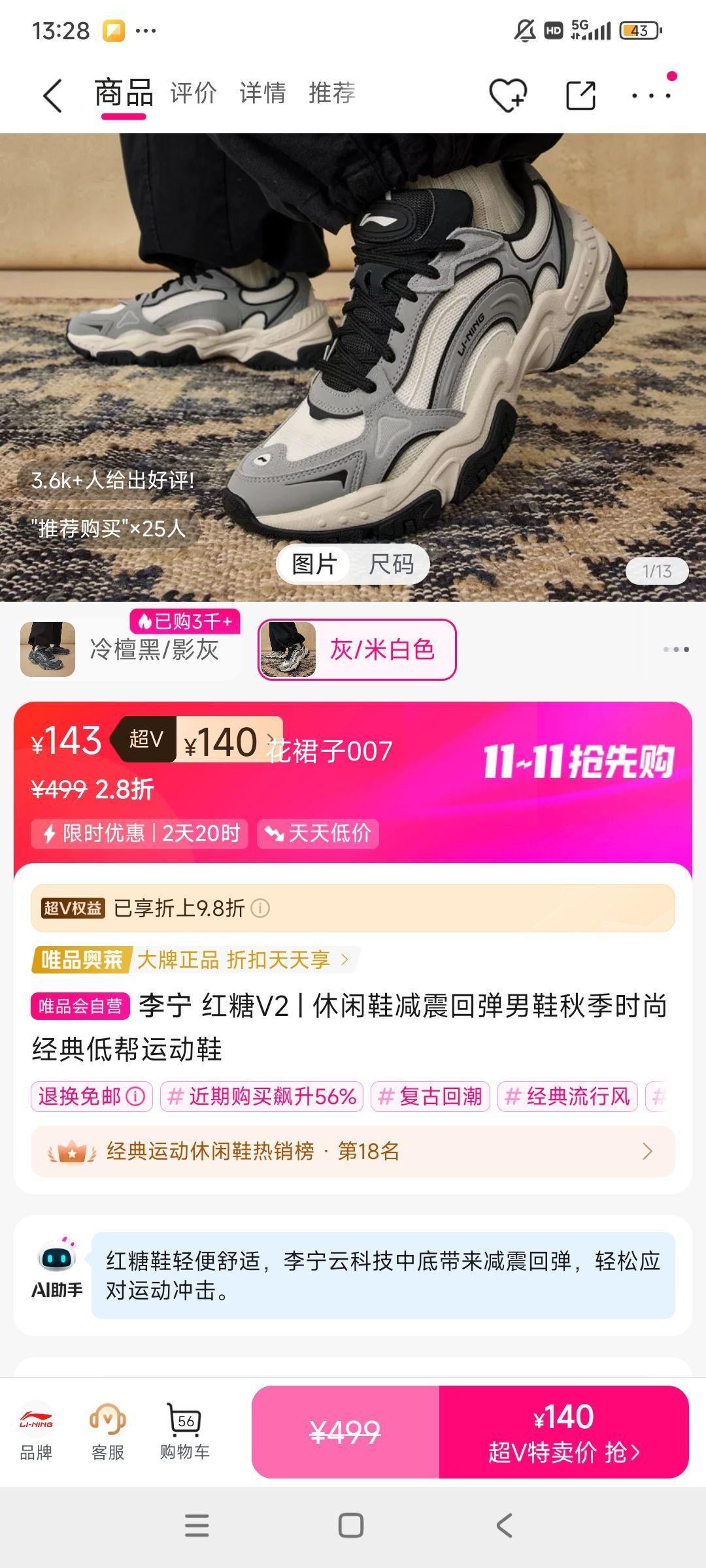Image resolution: width=706 pixels, height=1568 pixels.
Task: Open 唯品奥莱 大牌正品 折扣天天享 link
Action: click(242, 959)
